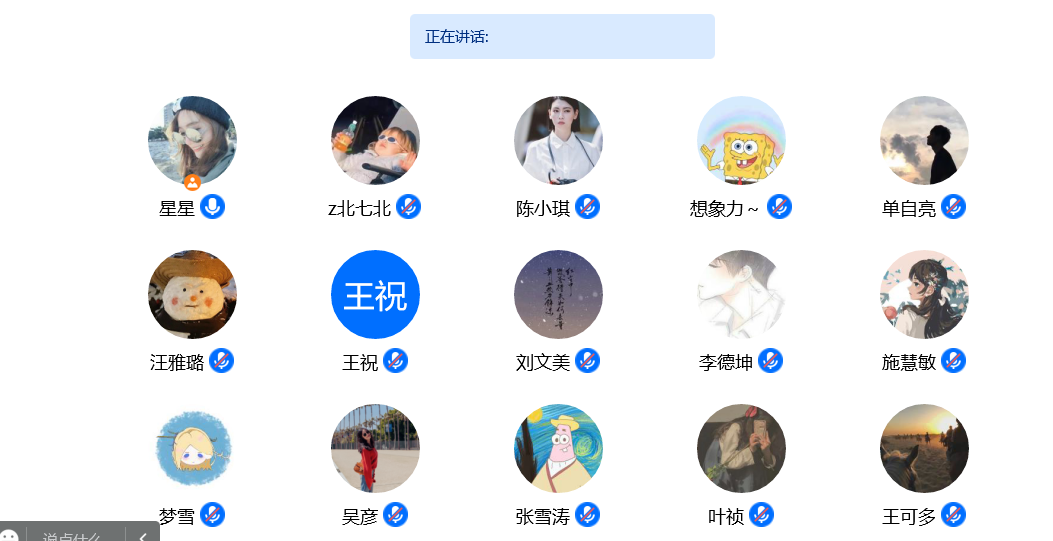This screenshot has width=1053, height=541.
Task: Tap the muted mic icon next to 想象力~
Action: (x=779, y=207)
